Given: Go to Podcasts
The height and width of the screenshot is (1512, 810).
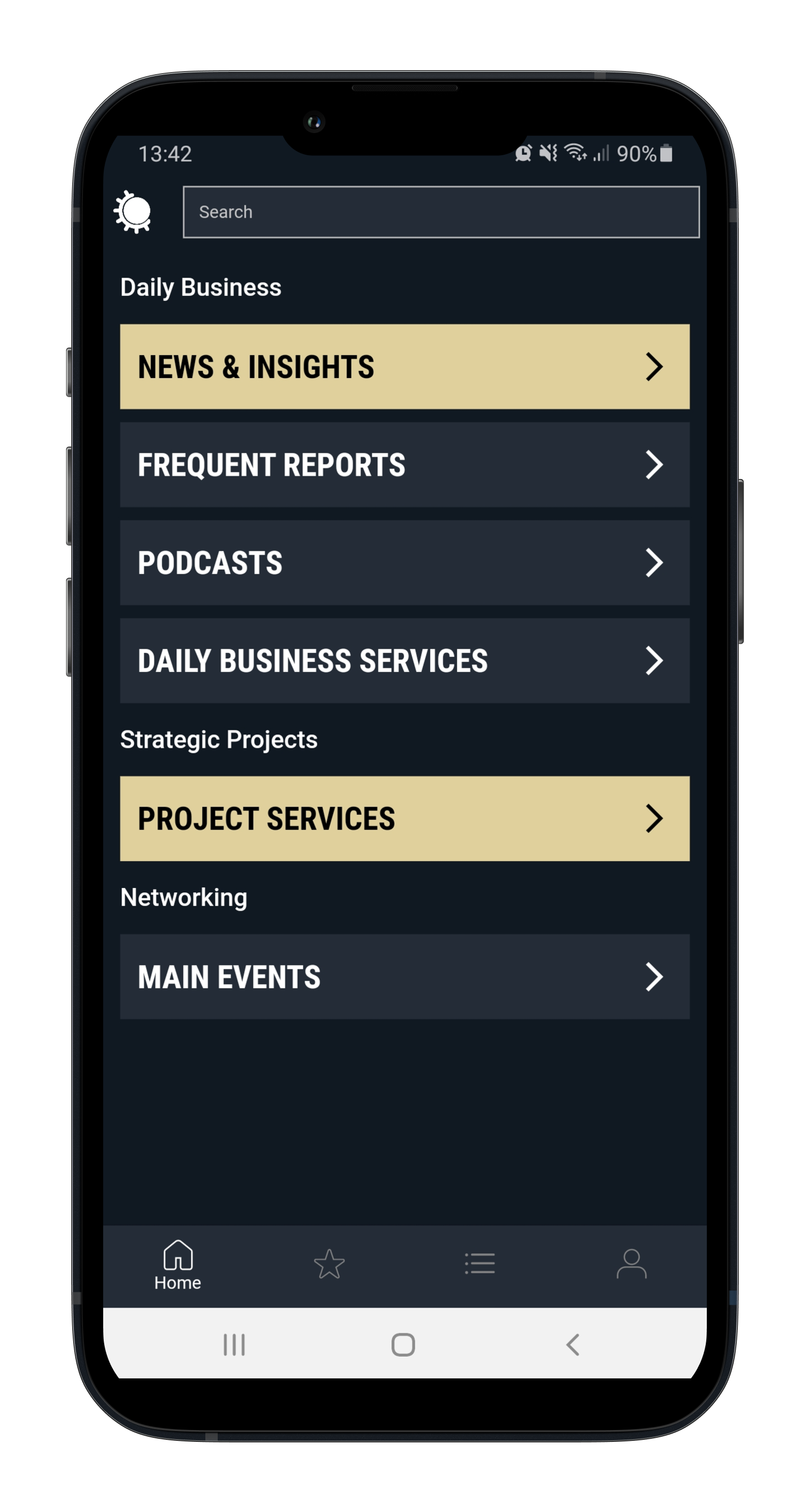Looking at the screenshot, I should click(x=404, y=563).
